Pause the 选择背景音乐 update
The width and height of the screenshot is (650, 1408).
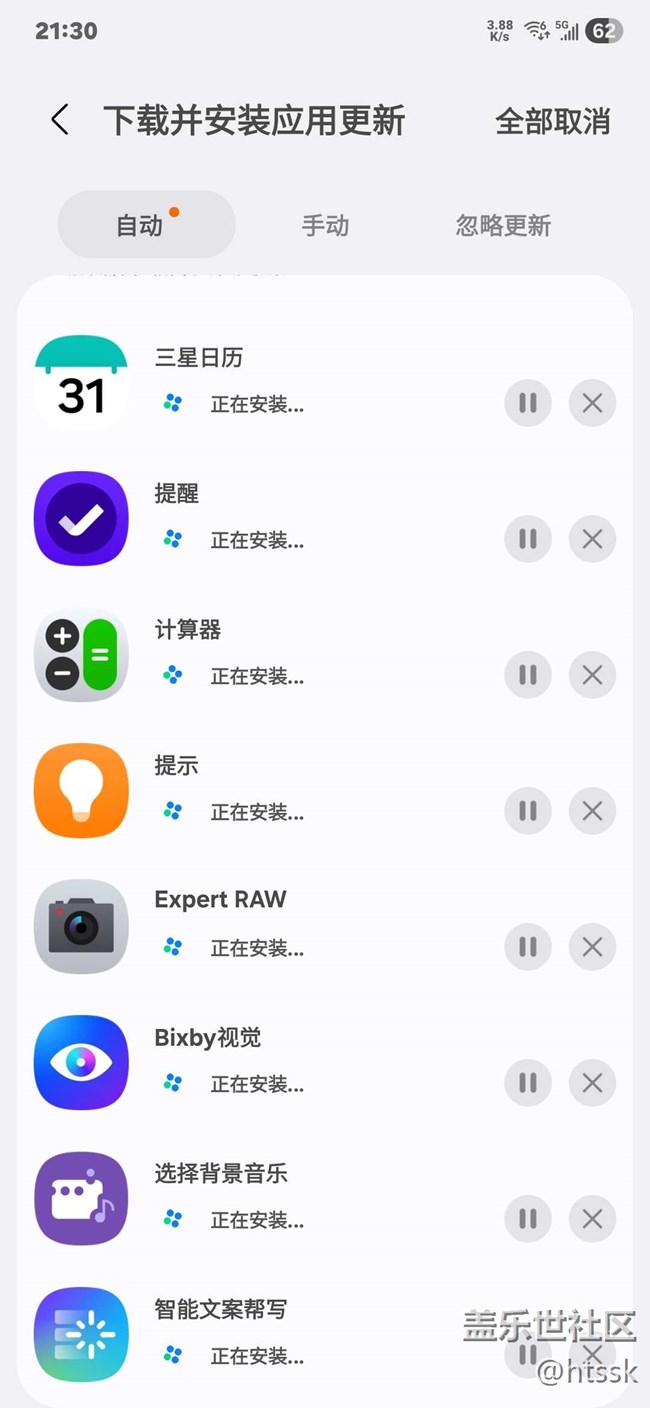[x=528, y=1219]
